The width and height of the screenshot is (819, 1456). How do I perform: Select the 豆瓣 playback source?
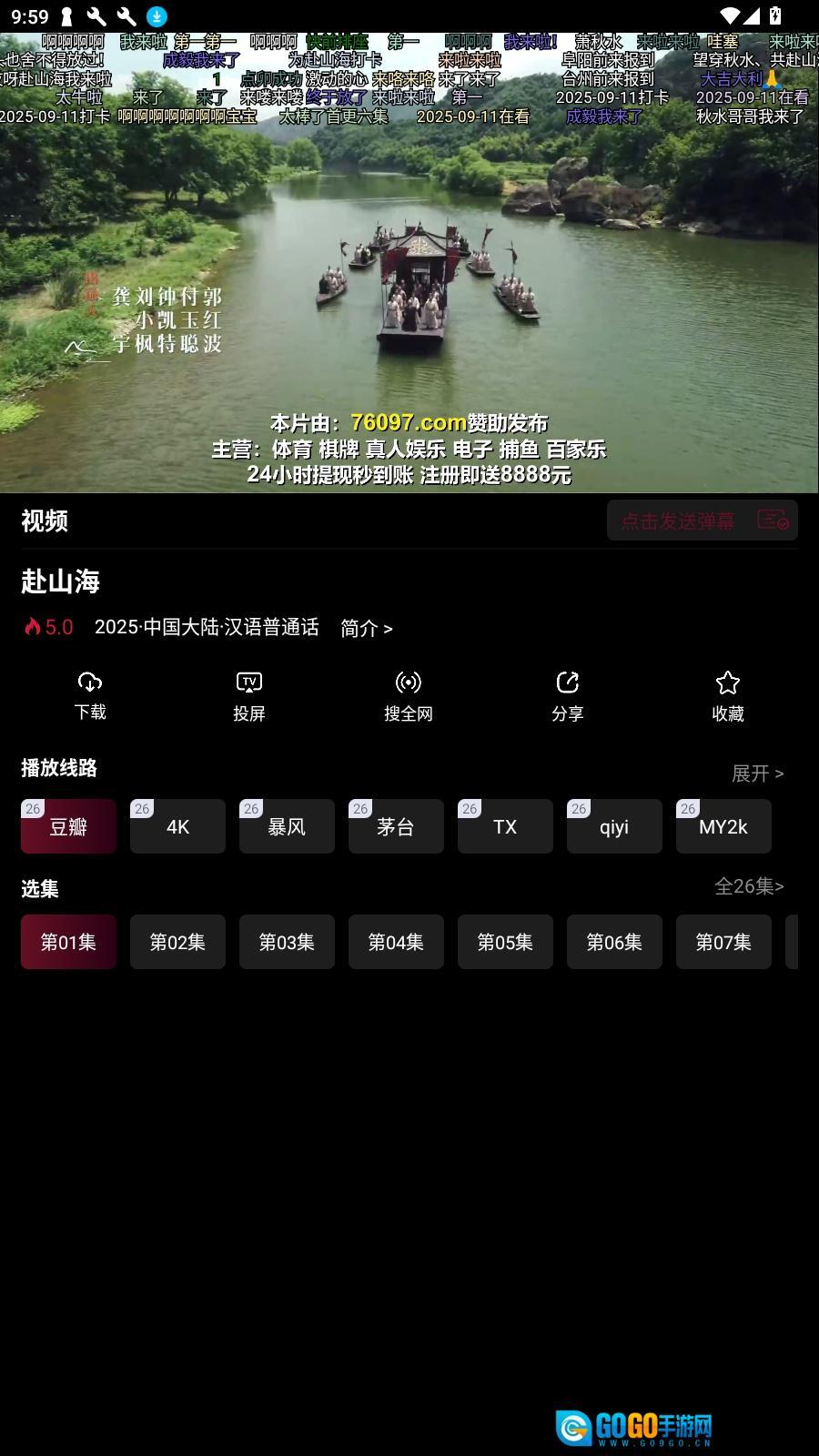point(68,826)
